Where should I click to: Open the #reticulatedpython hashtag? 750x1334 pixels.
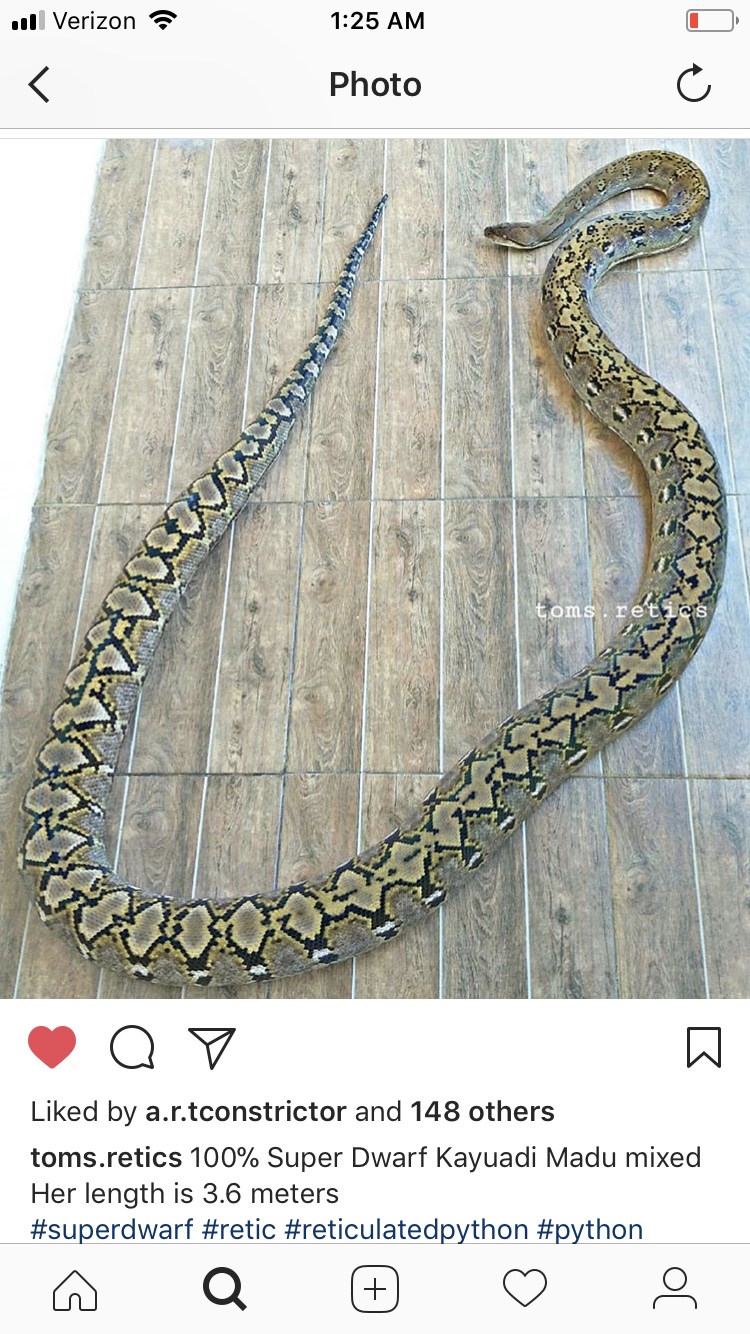click(x=406, y=1229)
